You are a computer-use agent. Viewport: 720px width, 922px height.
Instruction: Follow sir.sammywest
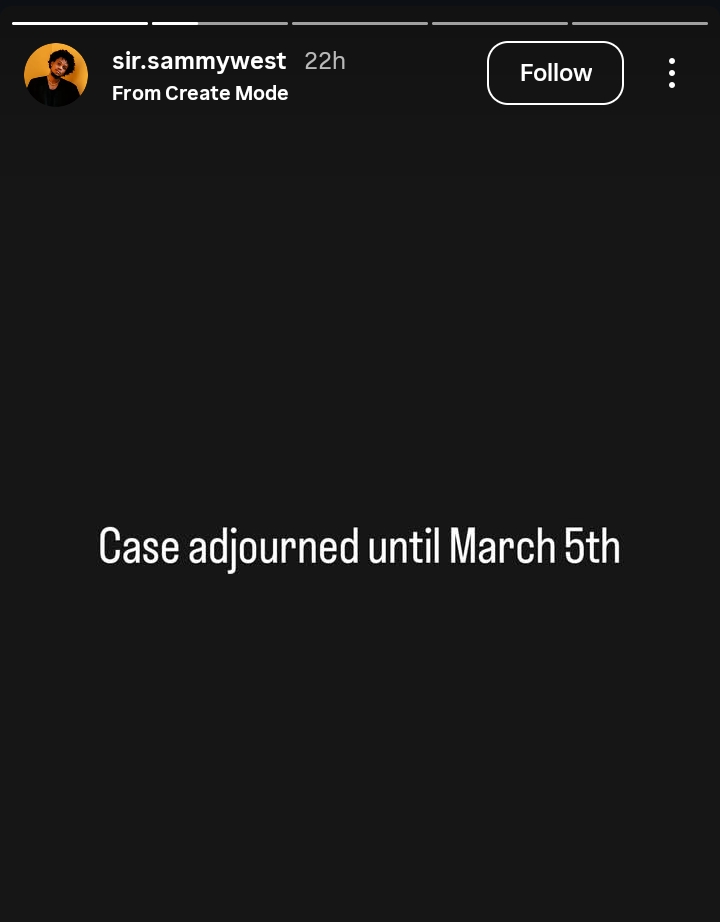click(x=555, y=73)
